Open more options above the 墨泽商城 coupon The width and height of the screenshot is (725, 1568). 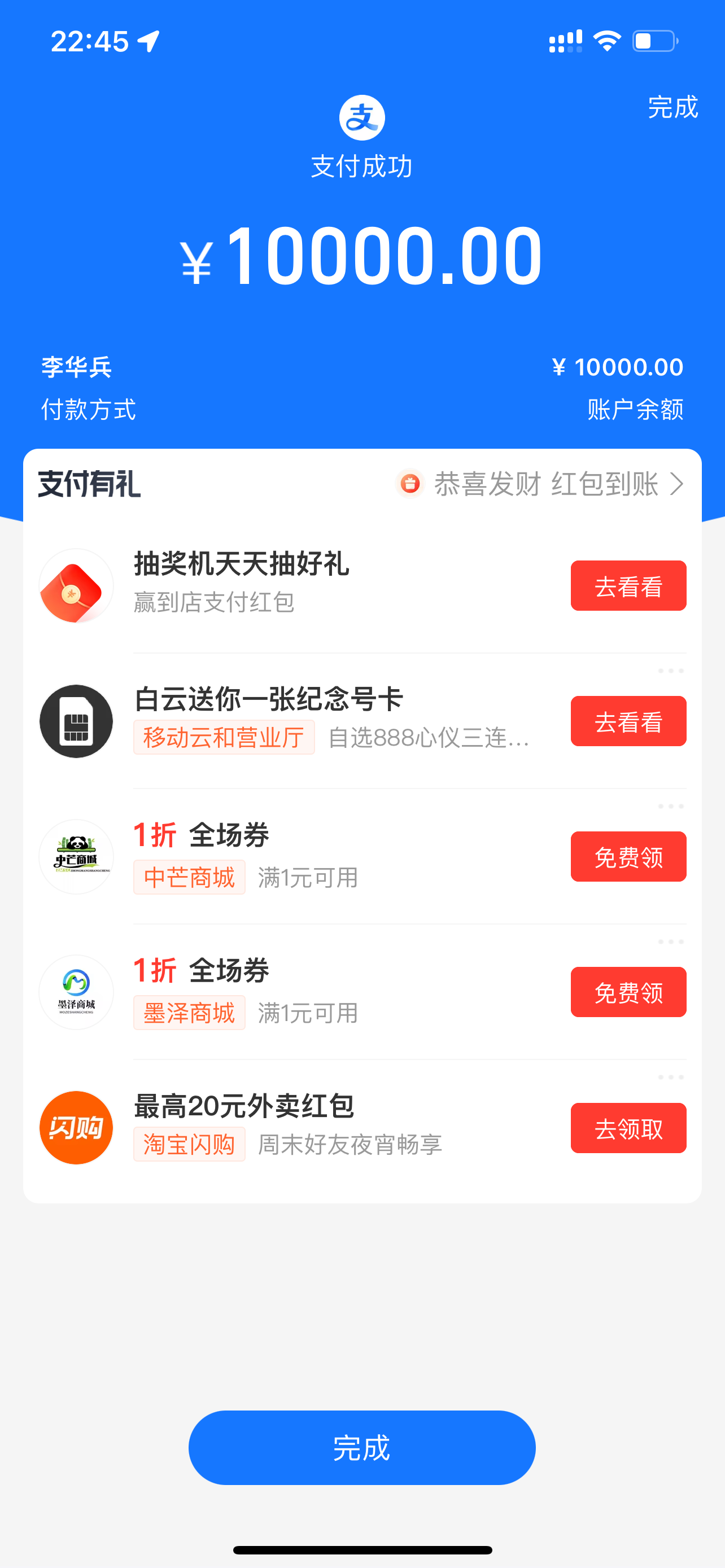click(670, 941)
